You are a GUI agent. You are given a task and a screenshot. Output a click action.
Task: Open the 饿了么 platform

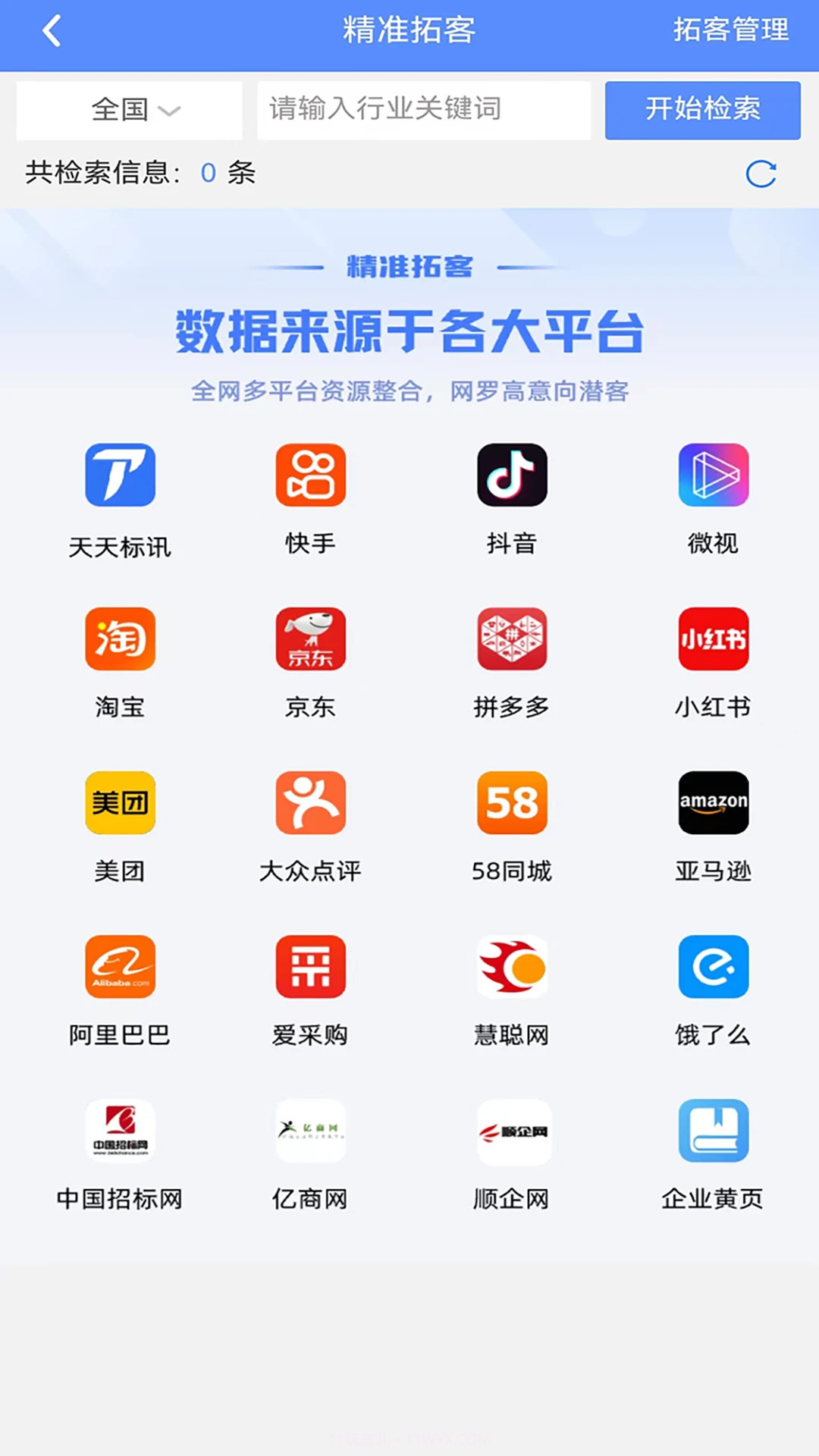pyautogui.click(x=714, y=966)
